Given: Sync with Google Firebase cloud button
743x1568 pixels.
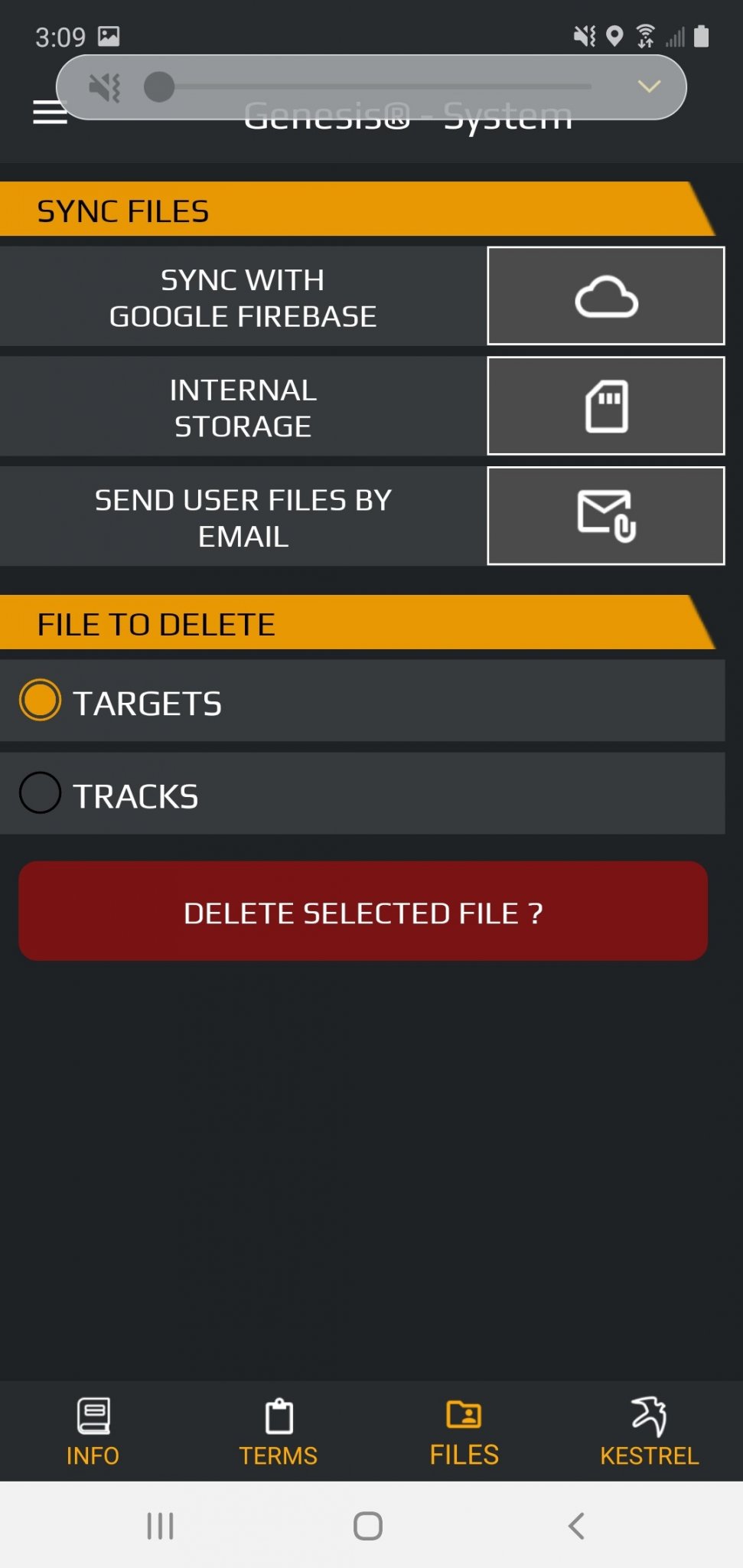Looking at the screenshot, I should click(x=605, y=296).
